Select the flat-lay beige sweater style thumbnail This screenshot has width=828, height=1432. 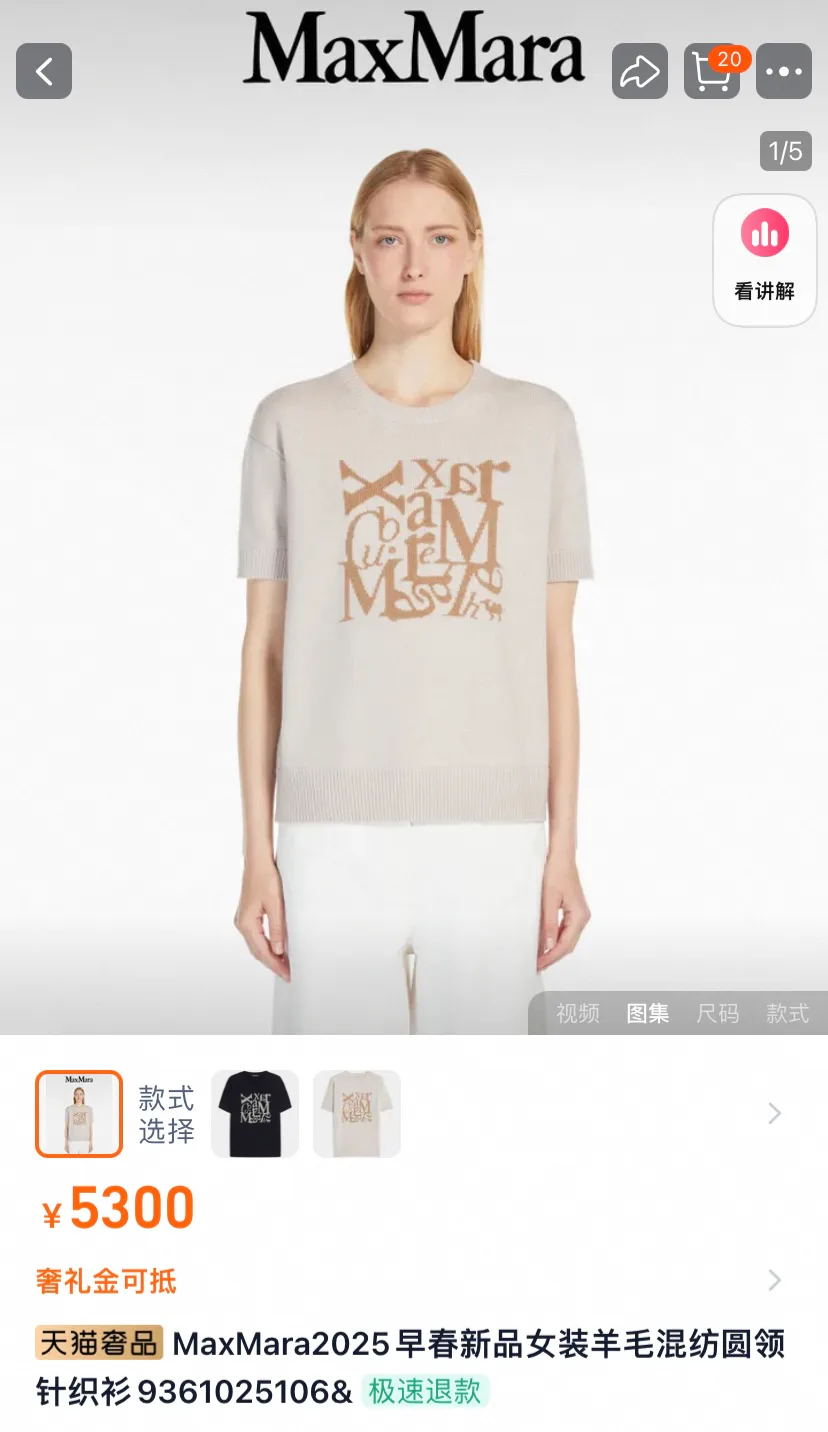[x=357, y=1114]
